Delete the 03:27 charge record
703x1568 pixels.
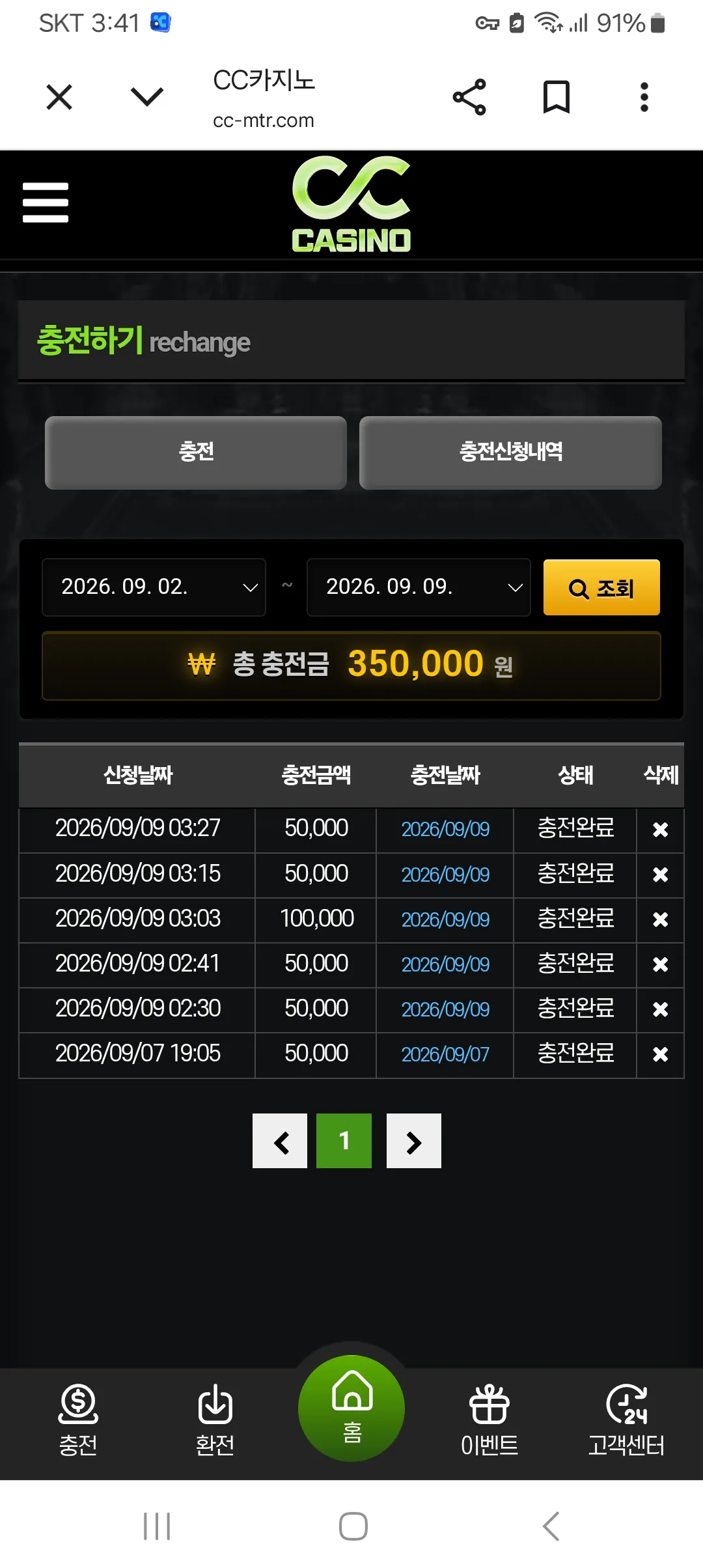tap(660, 830)
